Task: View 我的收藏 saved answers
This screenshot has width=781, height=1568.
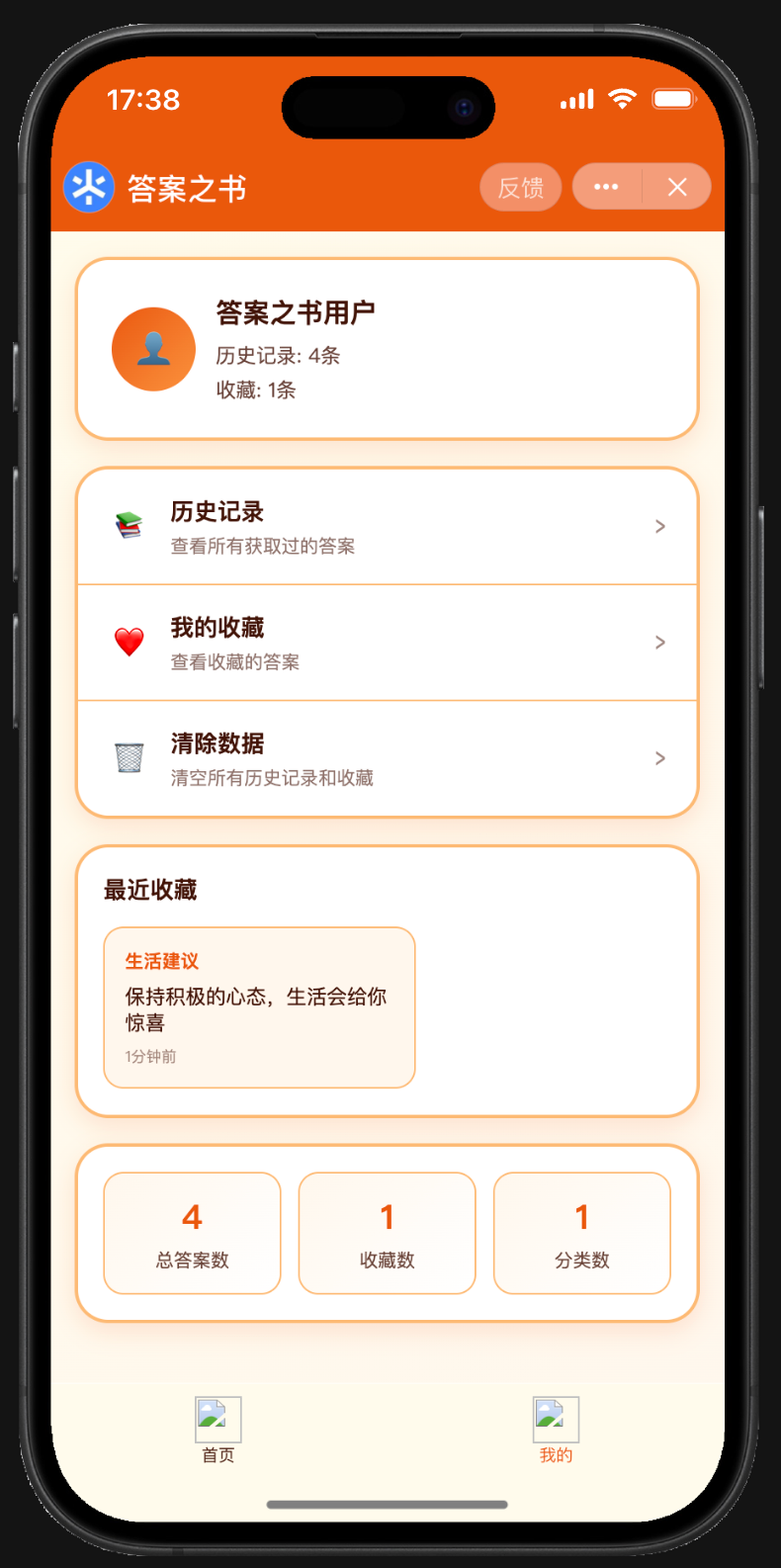Action: pos(387,643)
